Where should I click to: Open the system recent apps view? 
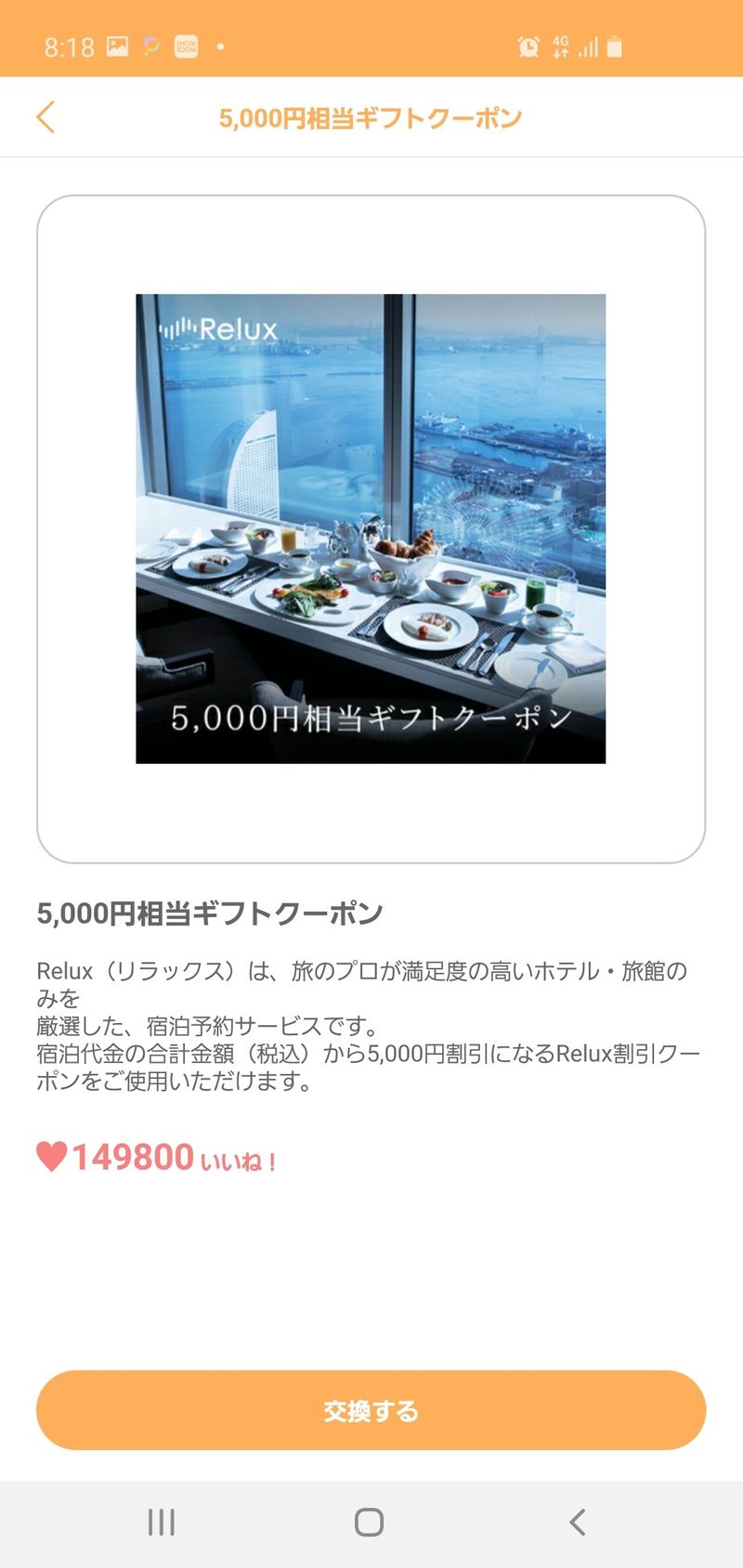click(162, 1523)
